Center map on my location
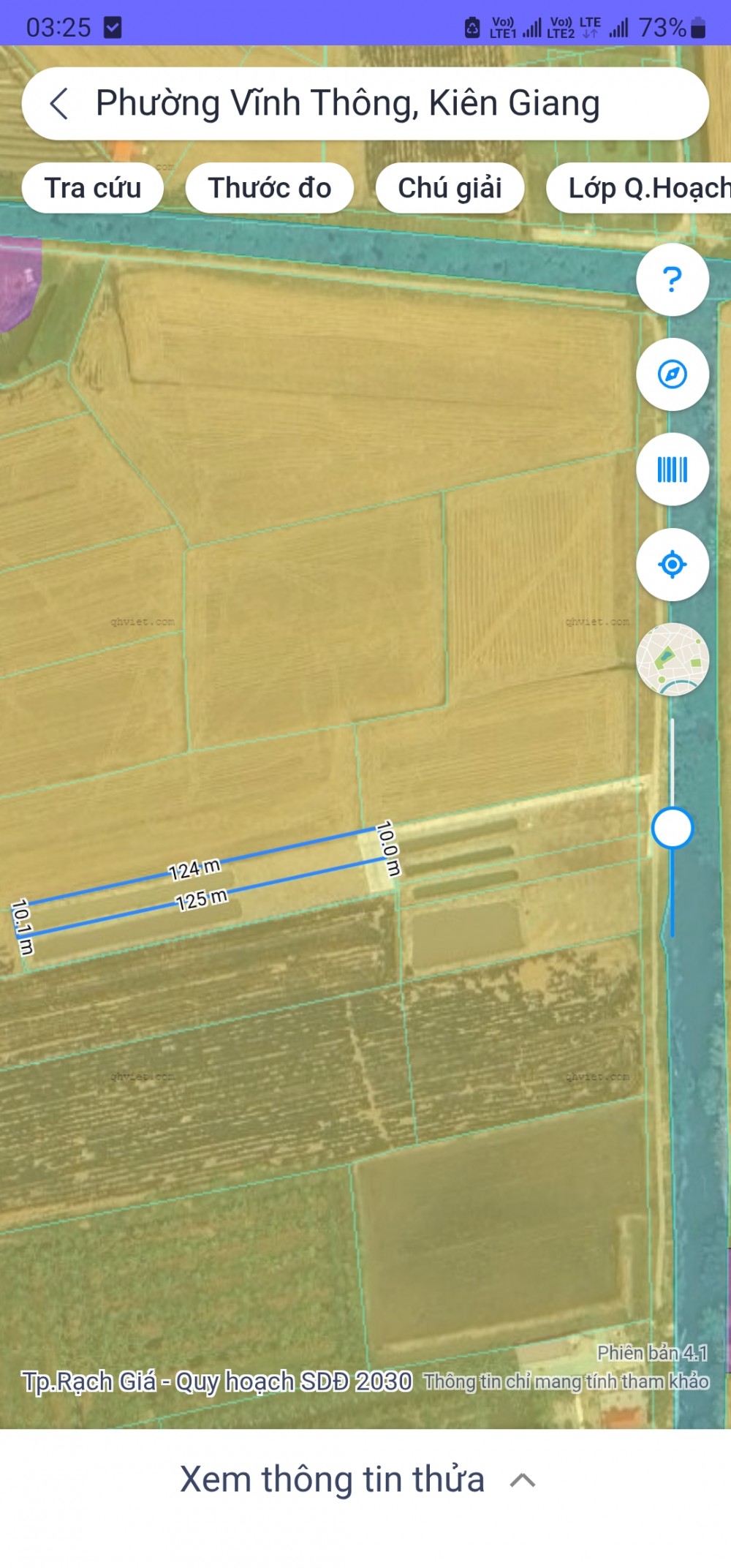The image size is (731, 1568). (672, 565)
